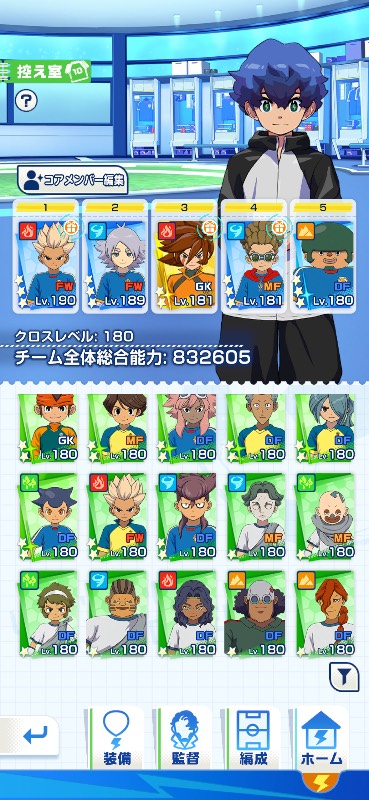Open コアメンバー編集 to edit core members

[72, 180]
